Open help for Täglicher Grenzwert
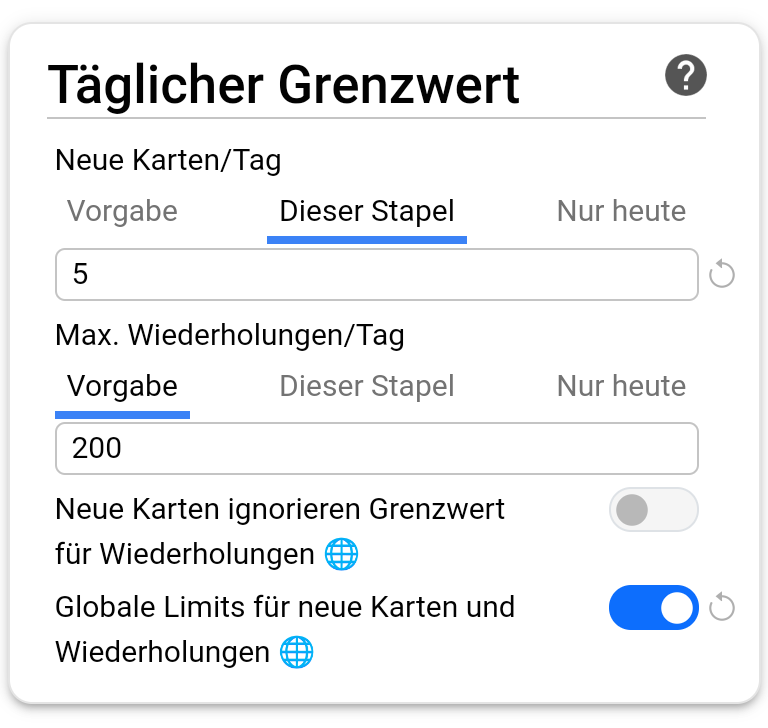Screen dimensions: 768x728 point(685,75)
